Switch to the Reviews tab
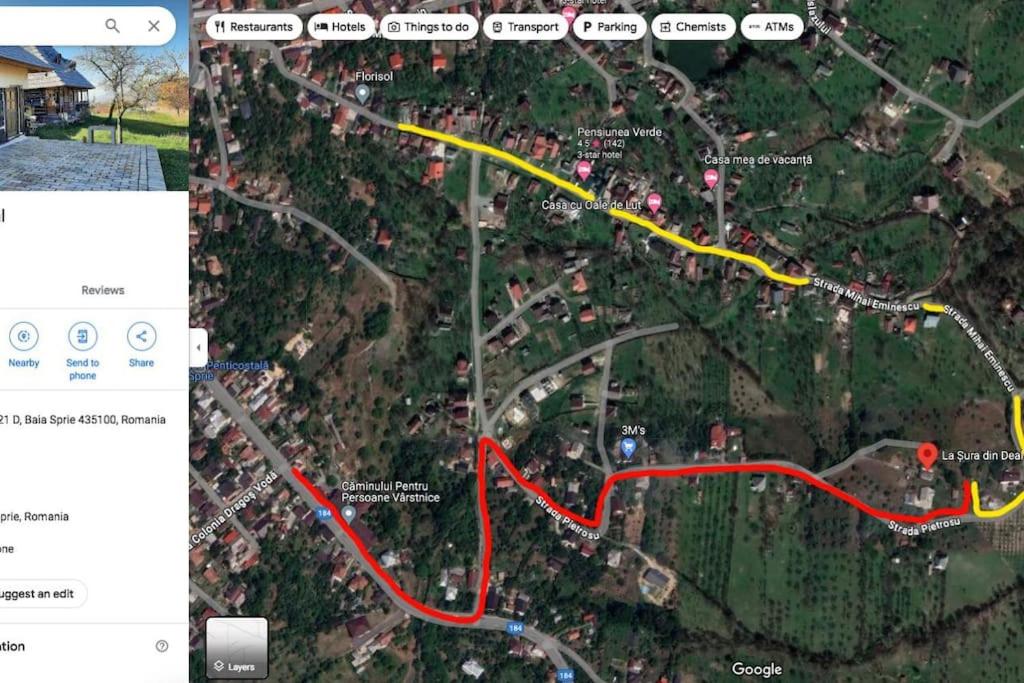Image resolution: width=1024 pixels, height=683 pixels. (103, 290)
